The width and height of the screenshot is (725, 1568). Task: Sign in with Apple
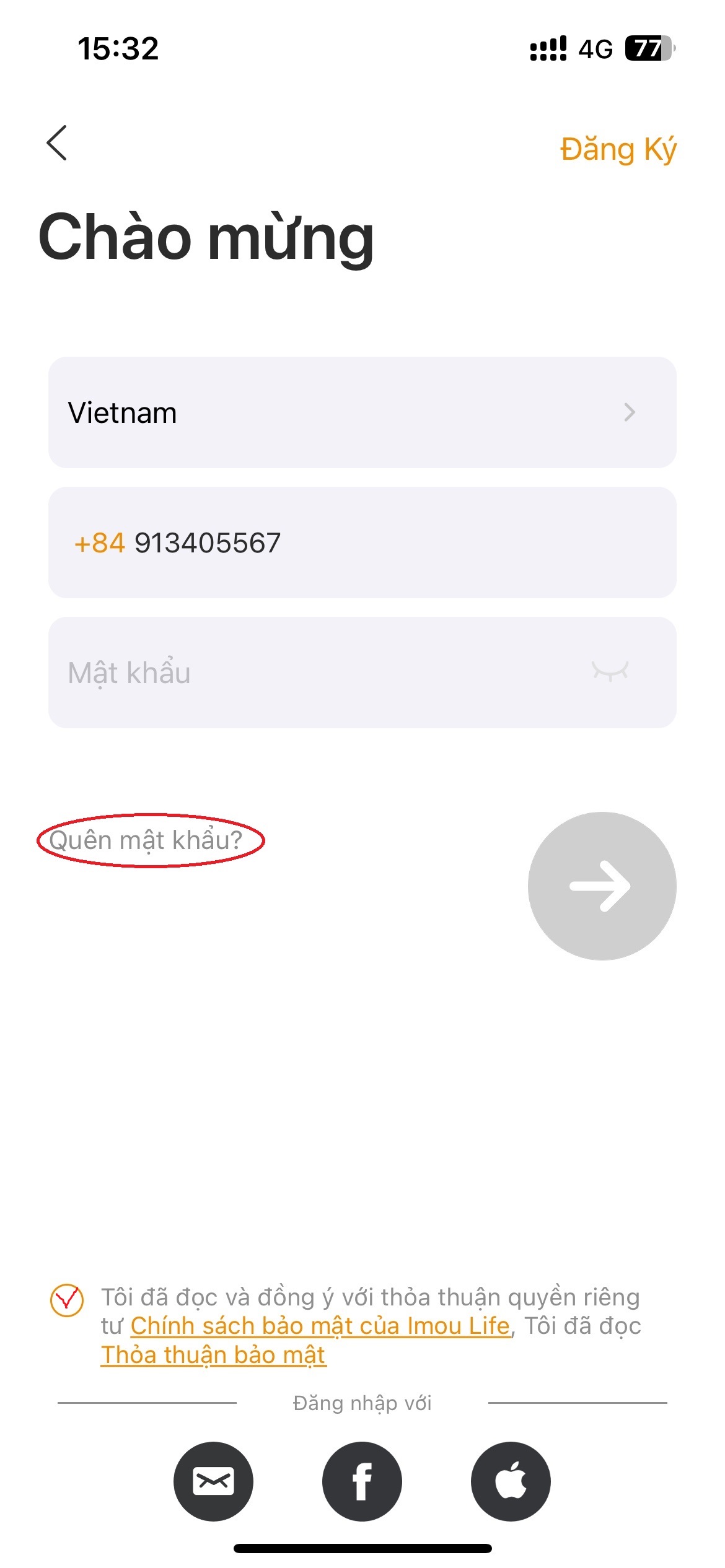(511, 1481)
